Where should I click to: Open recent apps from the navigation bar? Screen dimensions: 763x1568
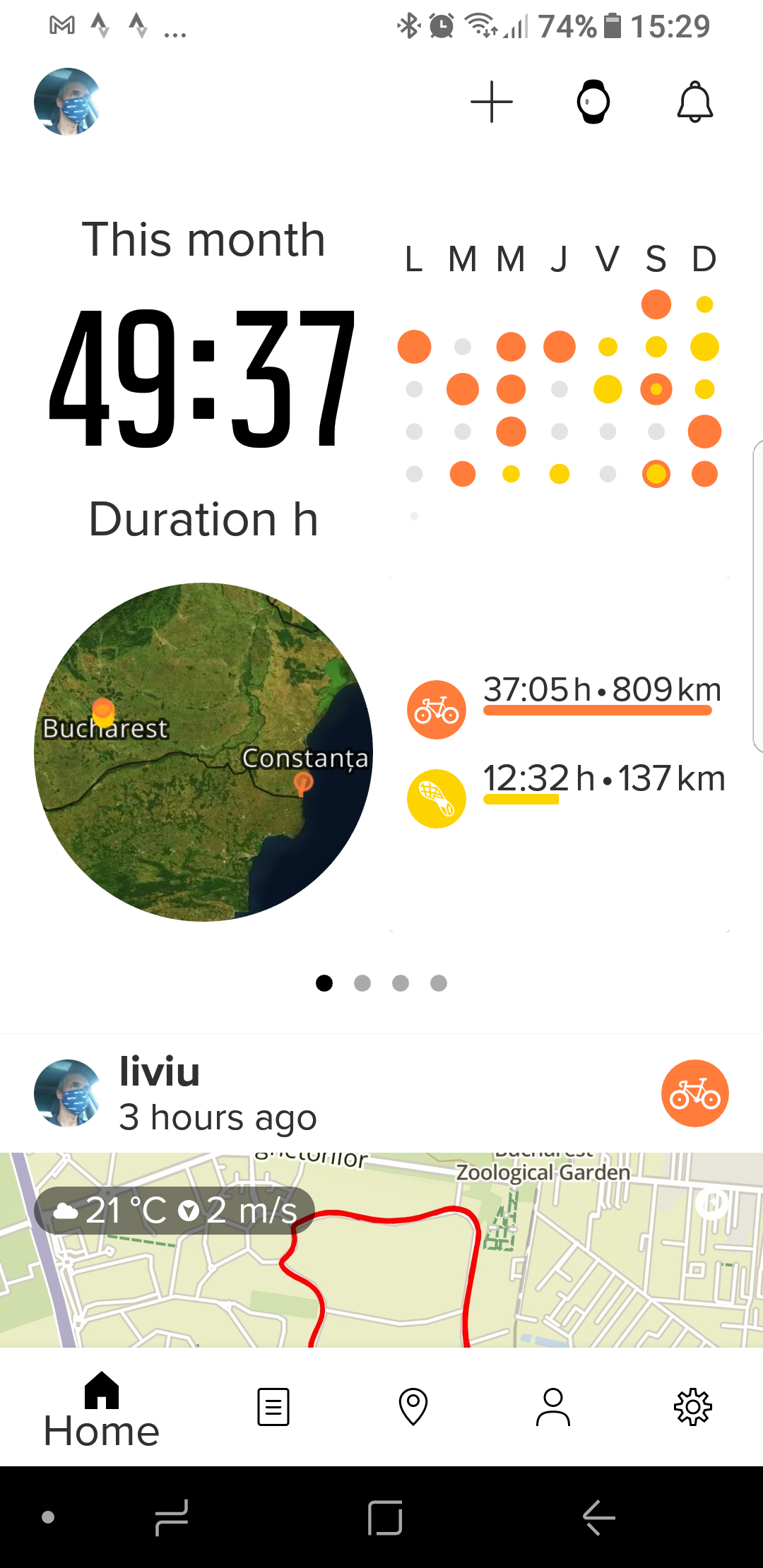coord(172,1517)
